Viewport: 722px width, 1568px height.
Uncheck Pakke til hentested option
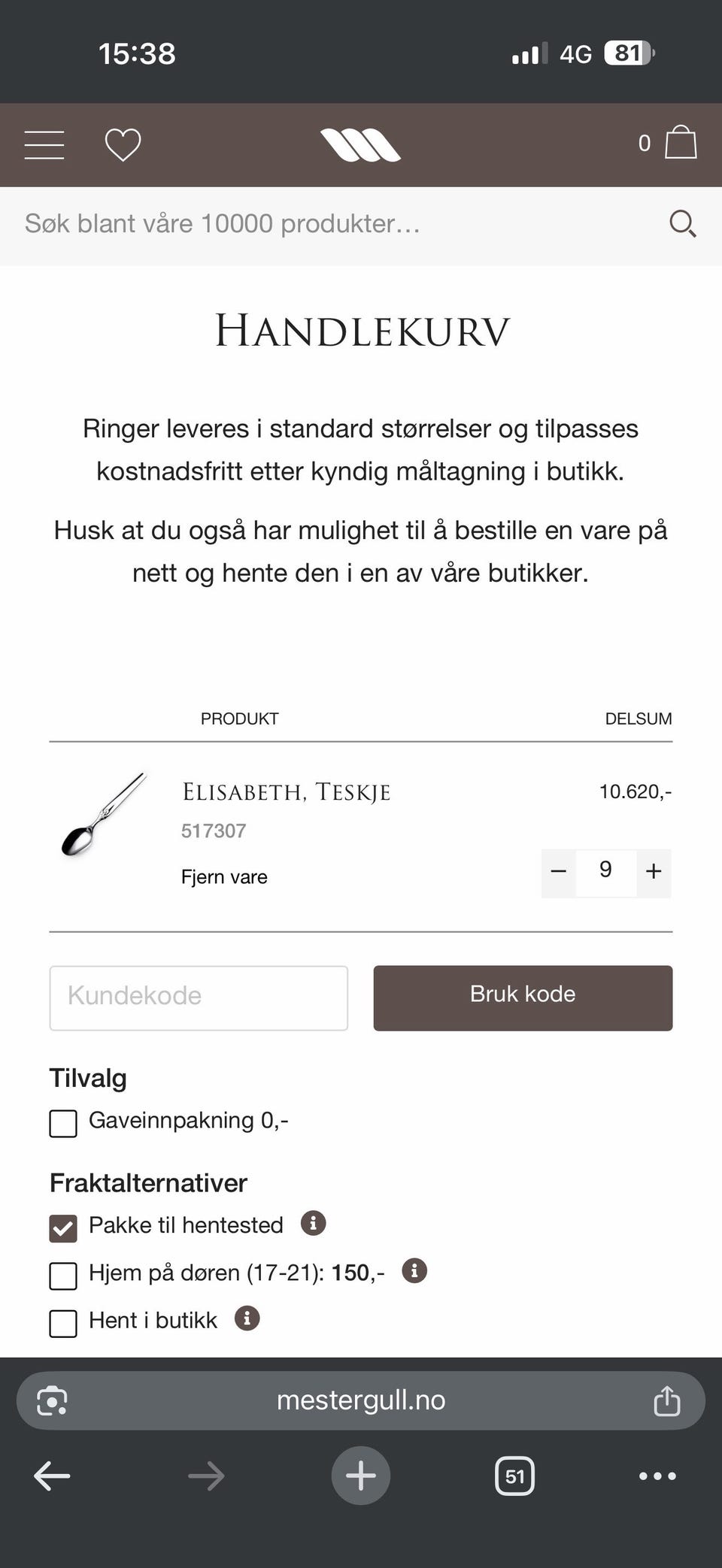tap(63, 1228)
